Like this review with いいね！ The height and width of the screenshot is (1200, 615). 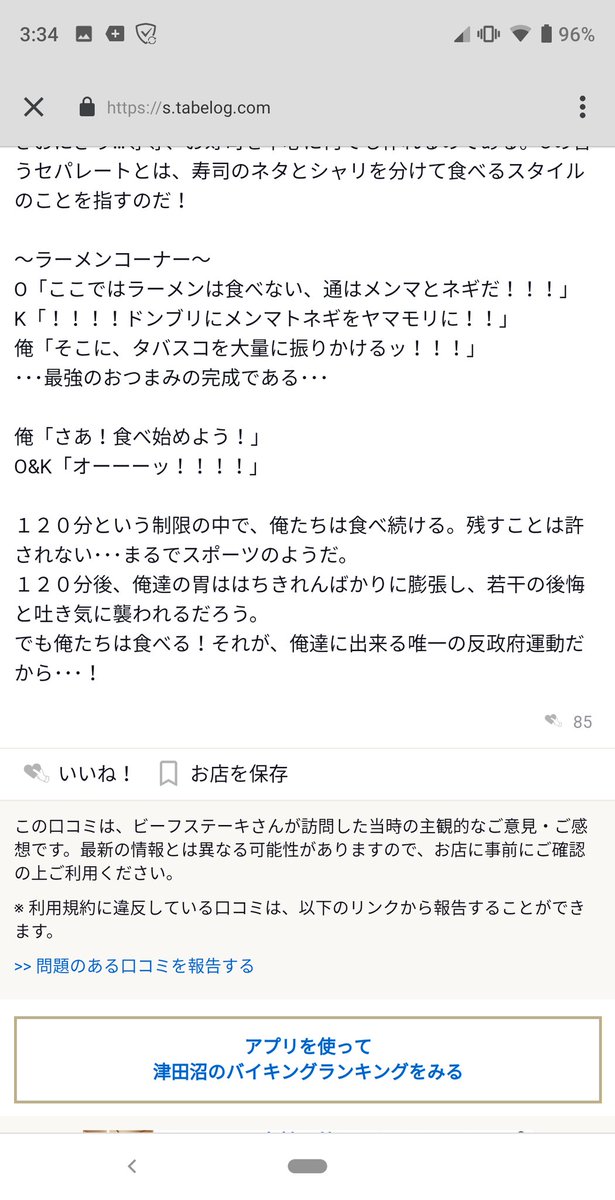(79, 773)
